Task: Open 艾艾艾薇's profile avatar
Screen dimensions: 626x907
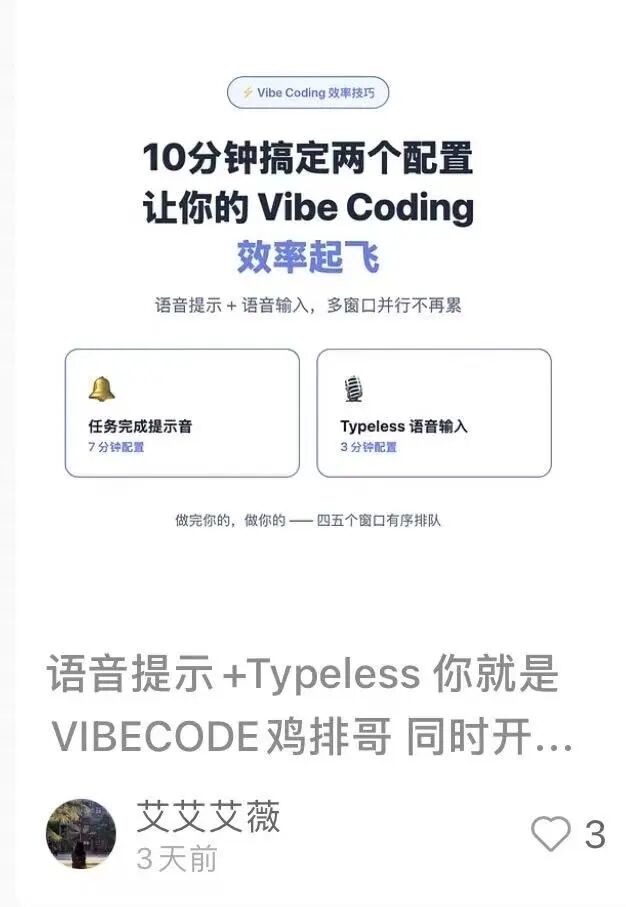Action: (81, 833)
